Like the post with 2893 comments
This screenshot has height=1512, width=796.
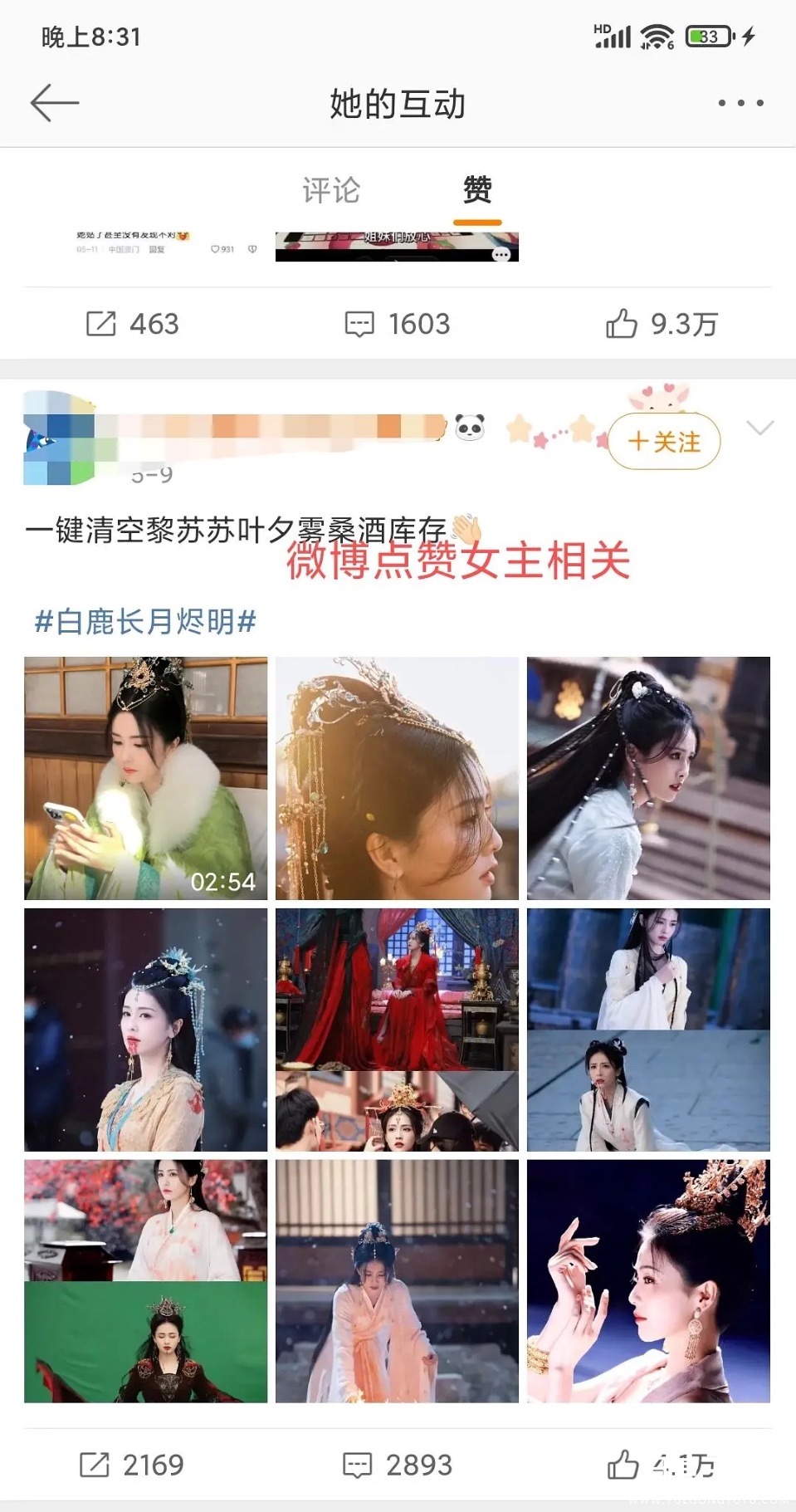coord(662,1465)
